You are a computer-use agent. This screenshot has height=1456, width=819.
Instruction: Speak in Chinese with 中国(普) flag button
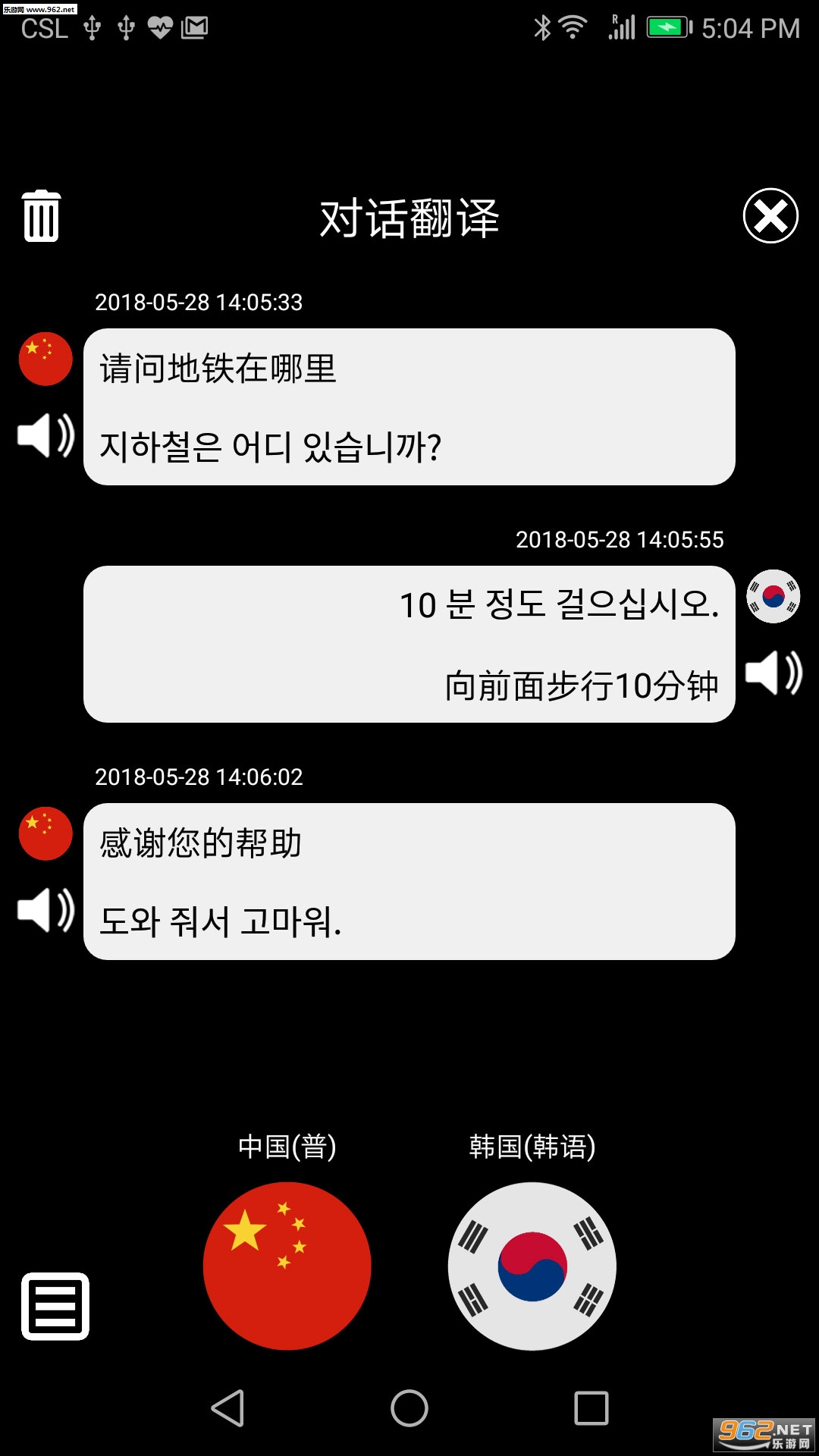click(x=287, y=1266)
